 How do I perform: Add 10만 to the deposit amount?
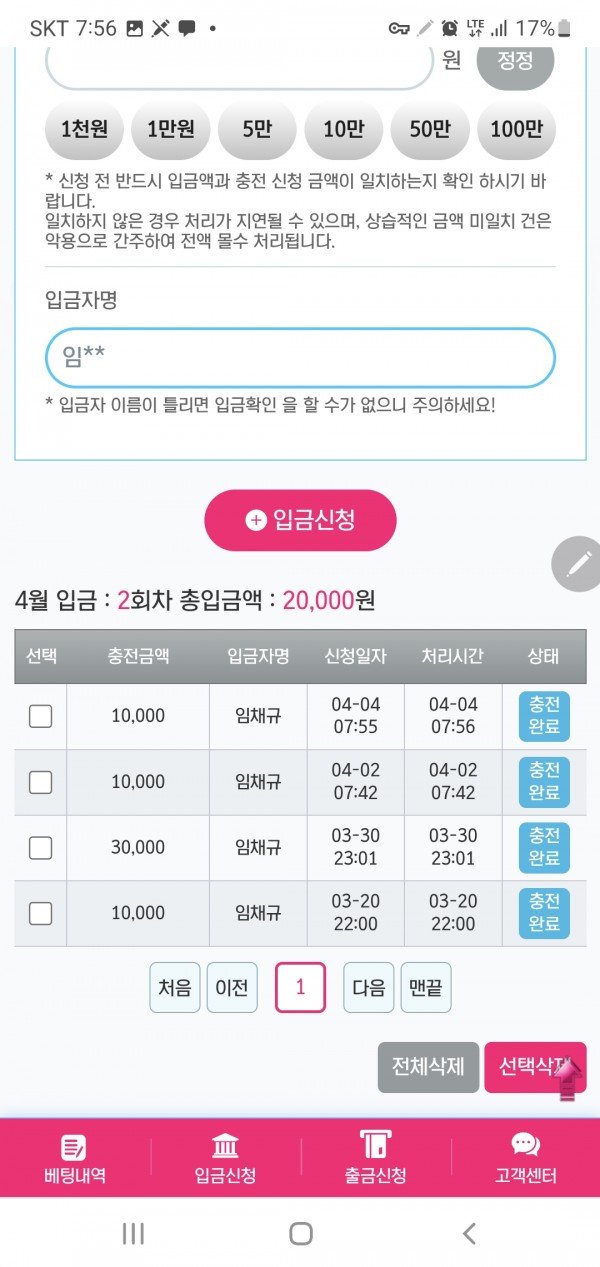coord(343,129)
